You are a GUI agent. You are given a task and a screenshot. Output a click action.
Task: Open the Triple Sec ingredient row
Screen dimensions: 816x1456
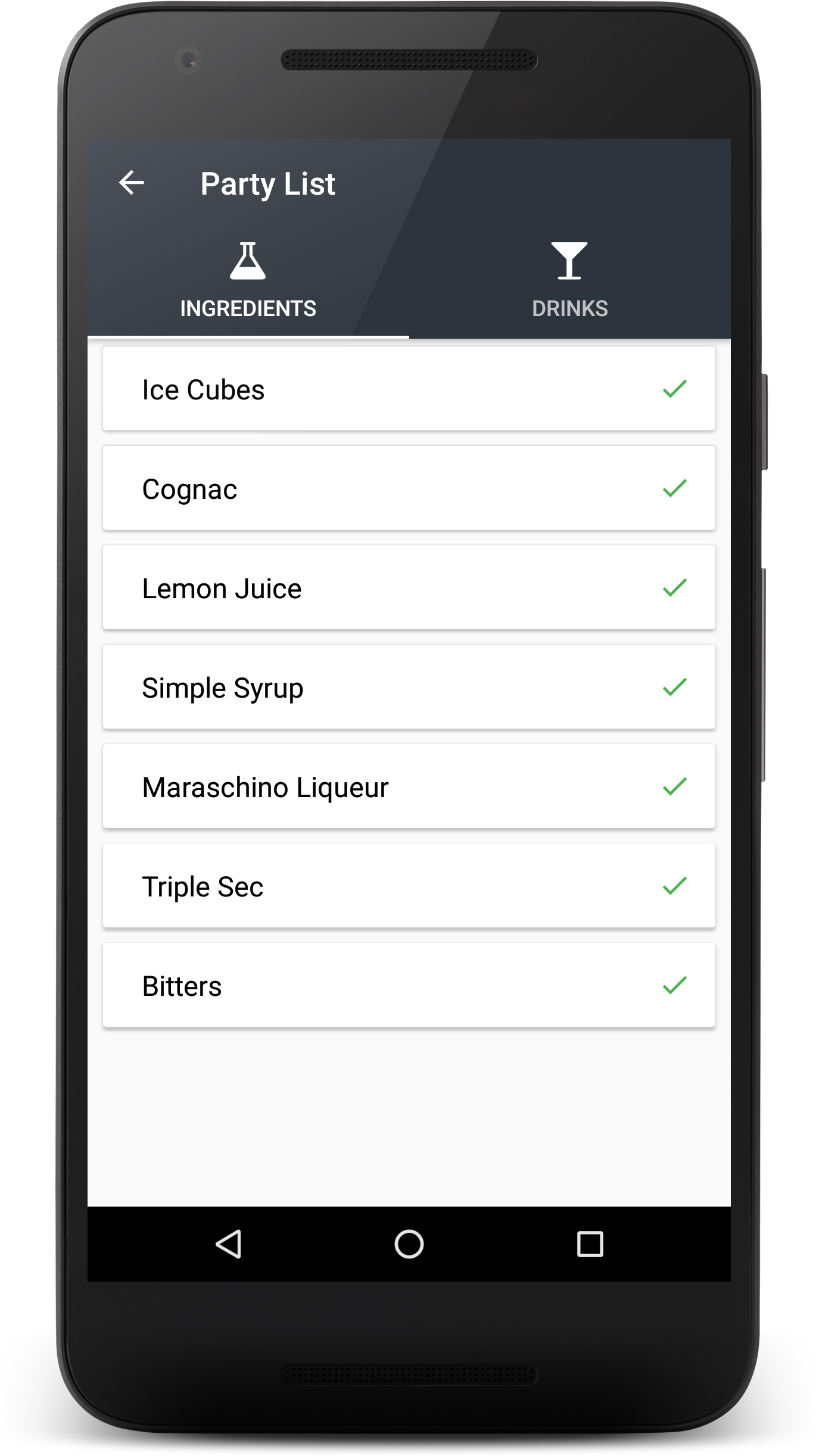pos(409,886)
